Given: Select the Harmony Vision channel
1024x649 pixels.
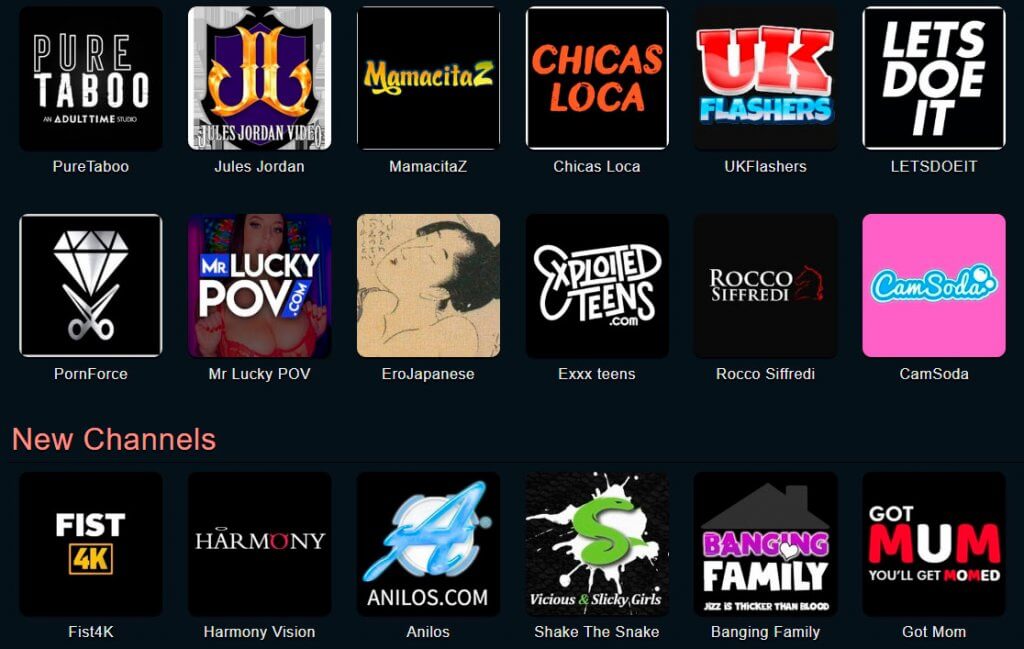Looking at the screenshot, I should pos(259,543).
